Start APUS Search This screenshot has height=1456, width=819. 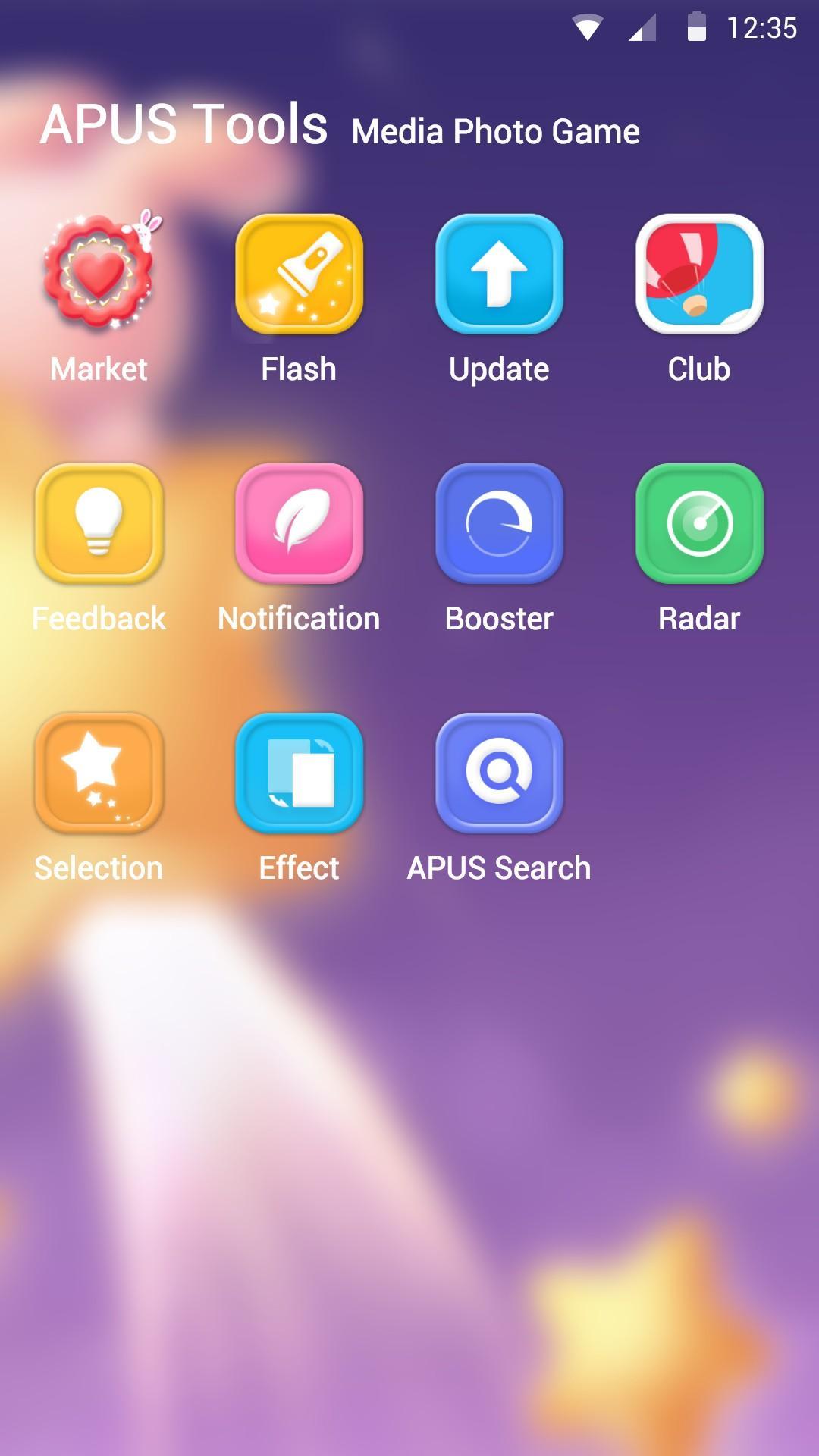499,773
